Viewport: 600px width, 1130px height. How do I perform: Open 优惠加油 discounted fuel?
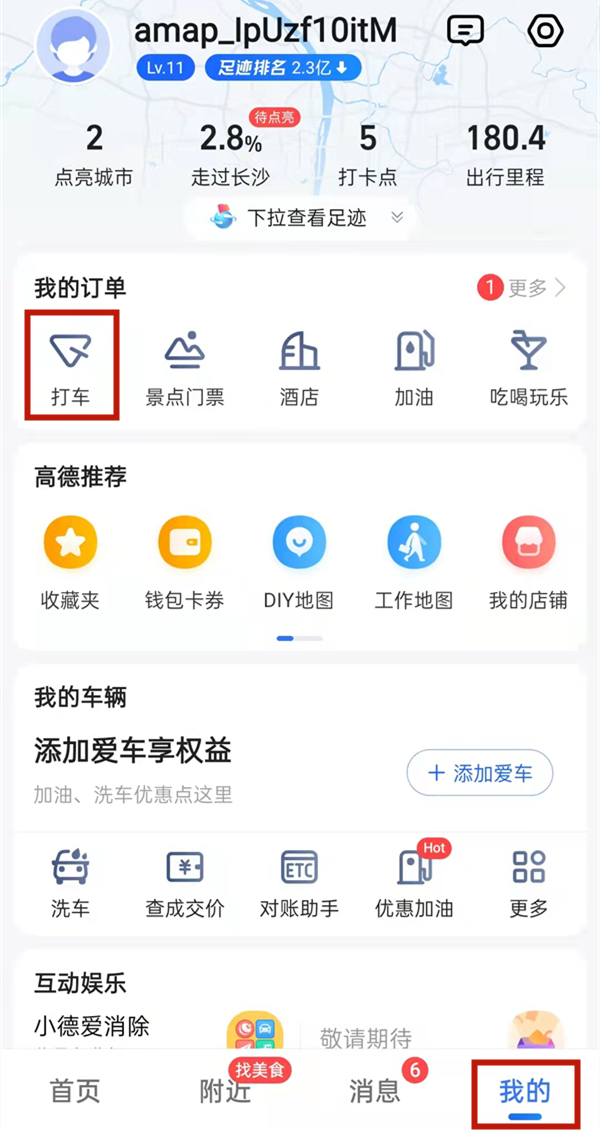click(x=413, y=881)
